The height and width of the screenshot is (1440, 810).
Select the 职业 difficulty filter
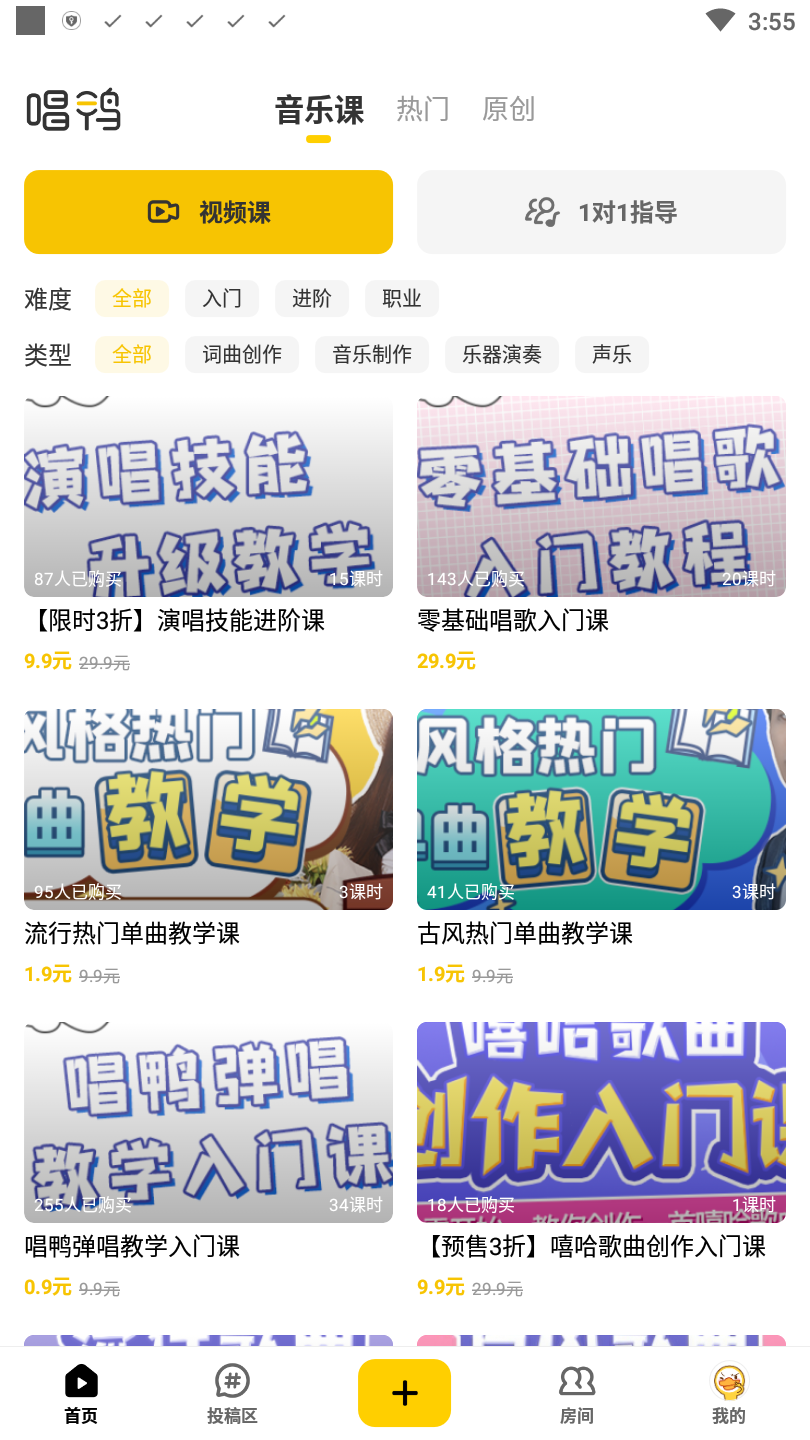[x=401, y=298]
